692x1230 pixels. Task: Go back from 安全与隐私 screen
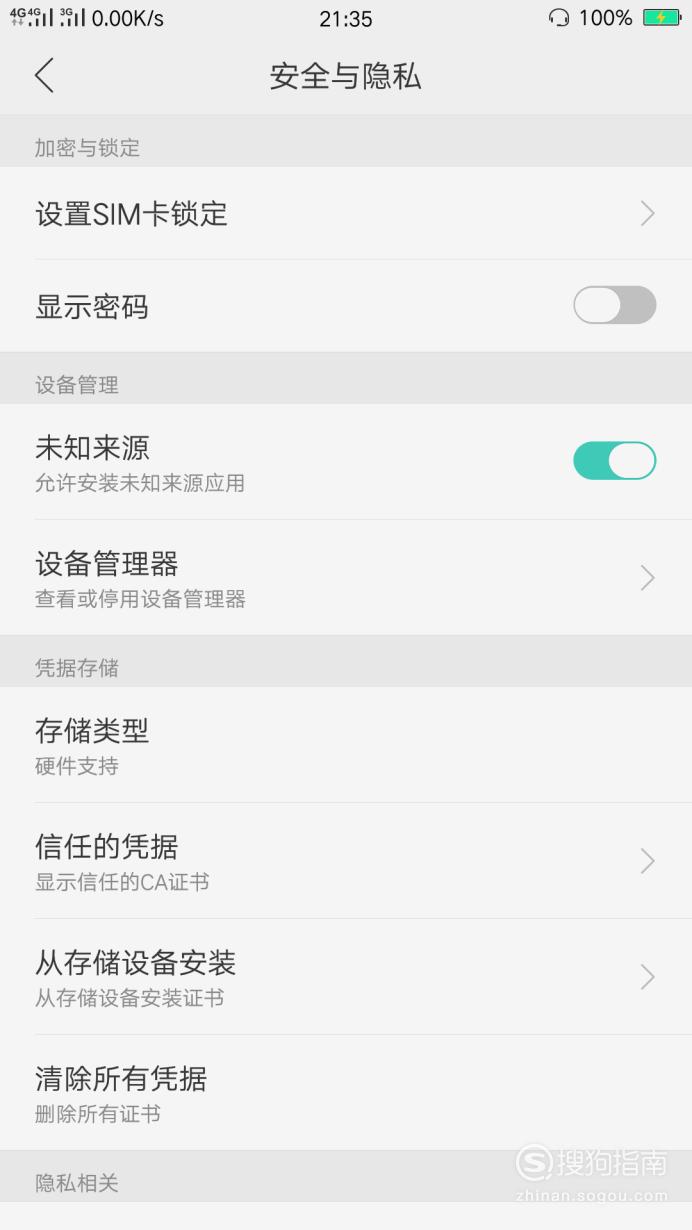(44, 76)
